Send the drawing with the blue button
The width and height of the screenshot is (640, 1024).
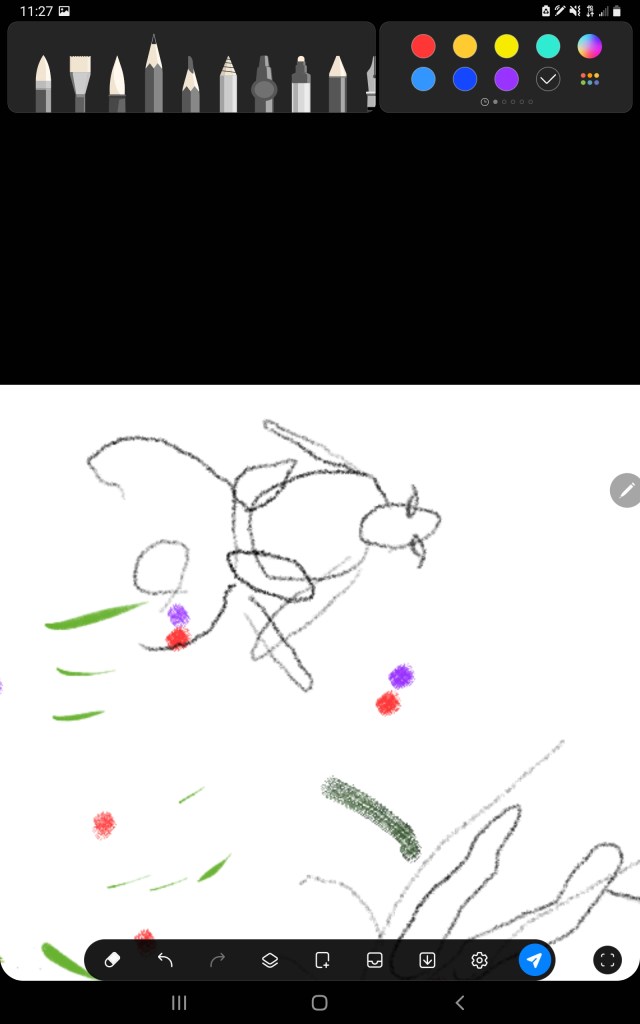point(534,960)
